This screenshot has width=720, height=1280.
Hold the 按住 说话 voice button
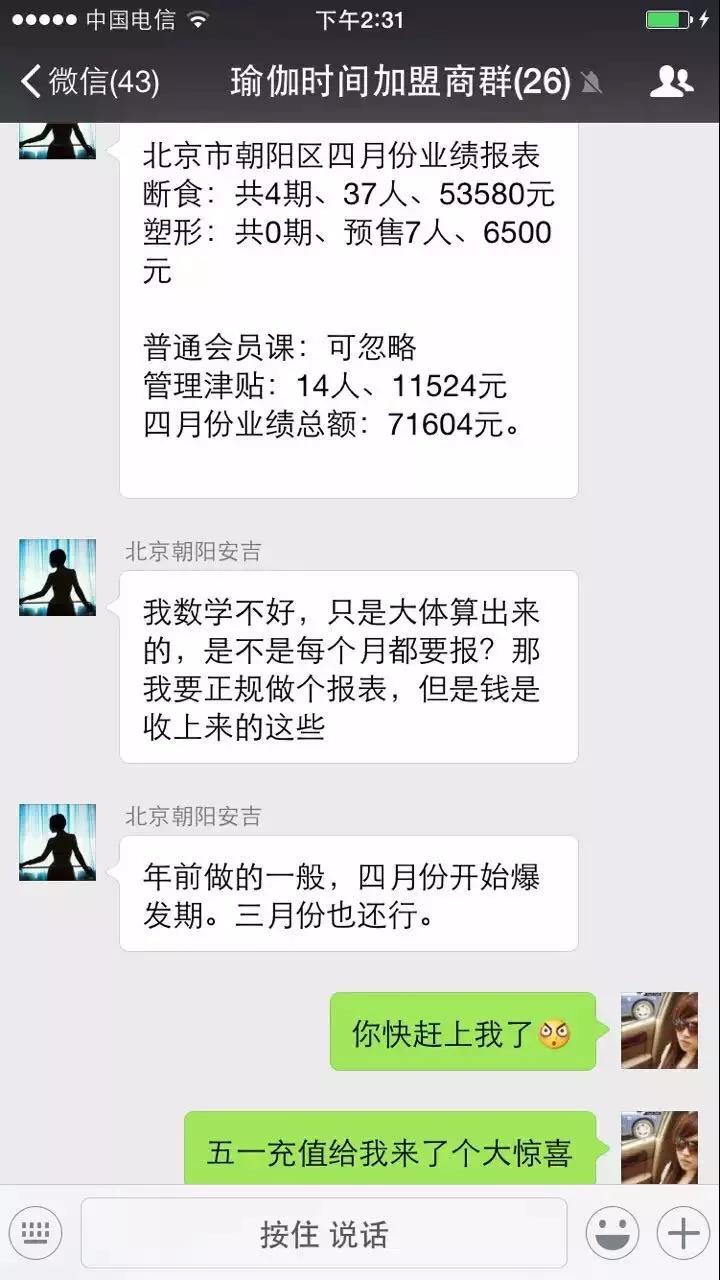(324, 1234)
